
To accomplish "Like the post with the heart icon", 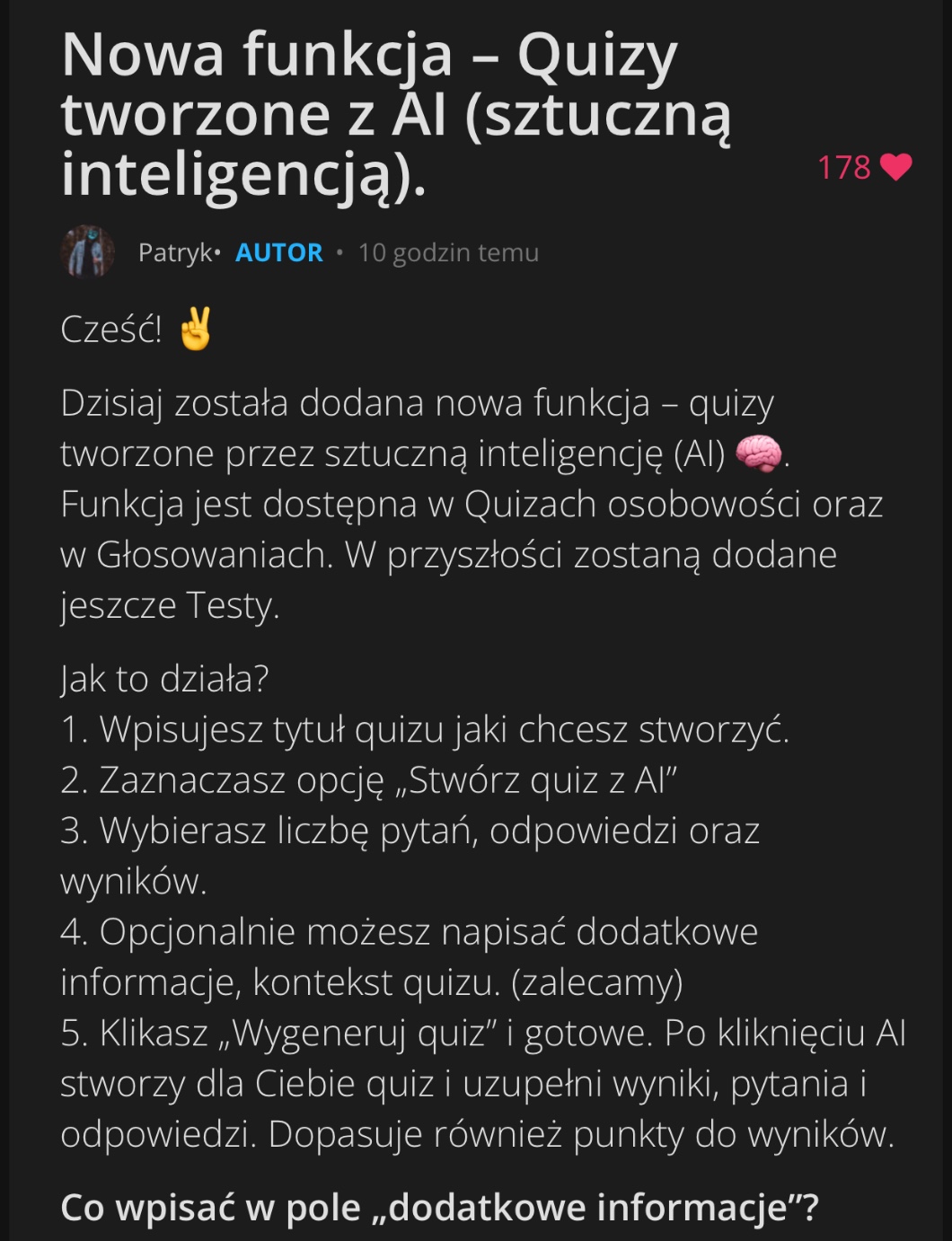I will [895, 167].
